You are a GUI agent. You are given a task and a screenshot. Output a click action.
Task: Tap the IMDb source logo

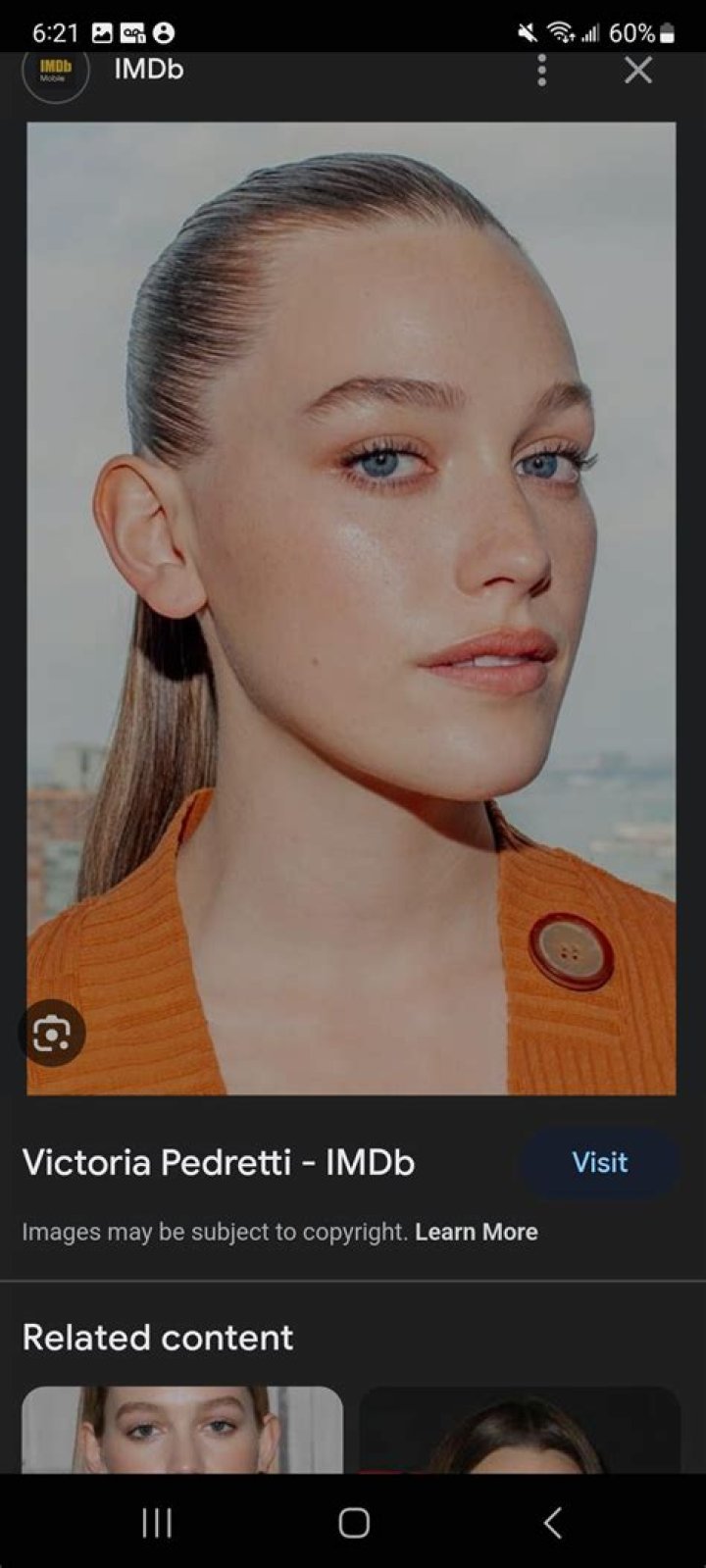tap(55, 71)
